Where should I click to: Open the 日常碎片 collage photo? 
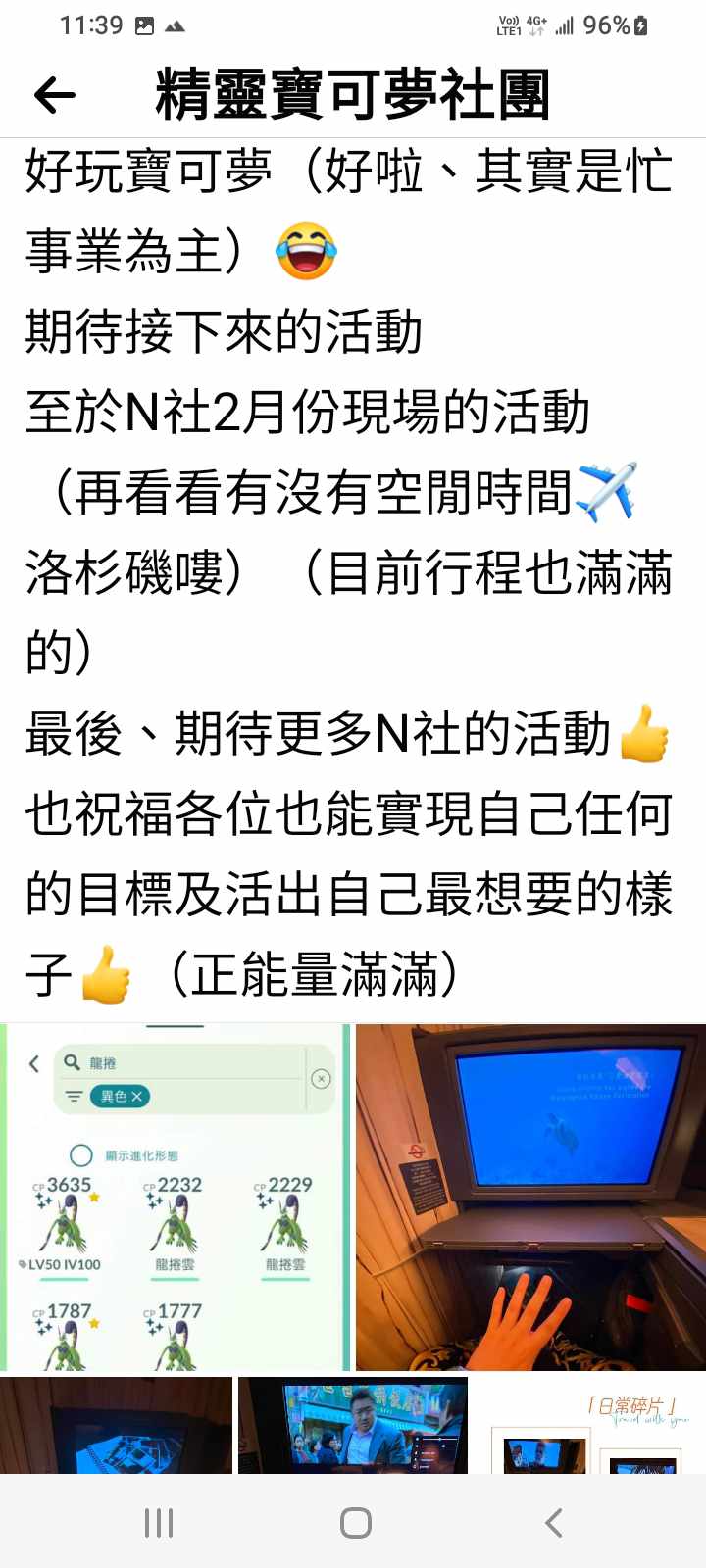tap(589, 1425)
